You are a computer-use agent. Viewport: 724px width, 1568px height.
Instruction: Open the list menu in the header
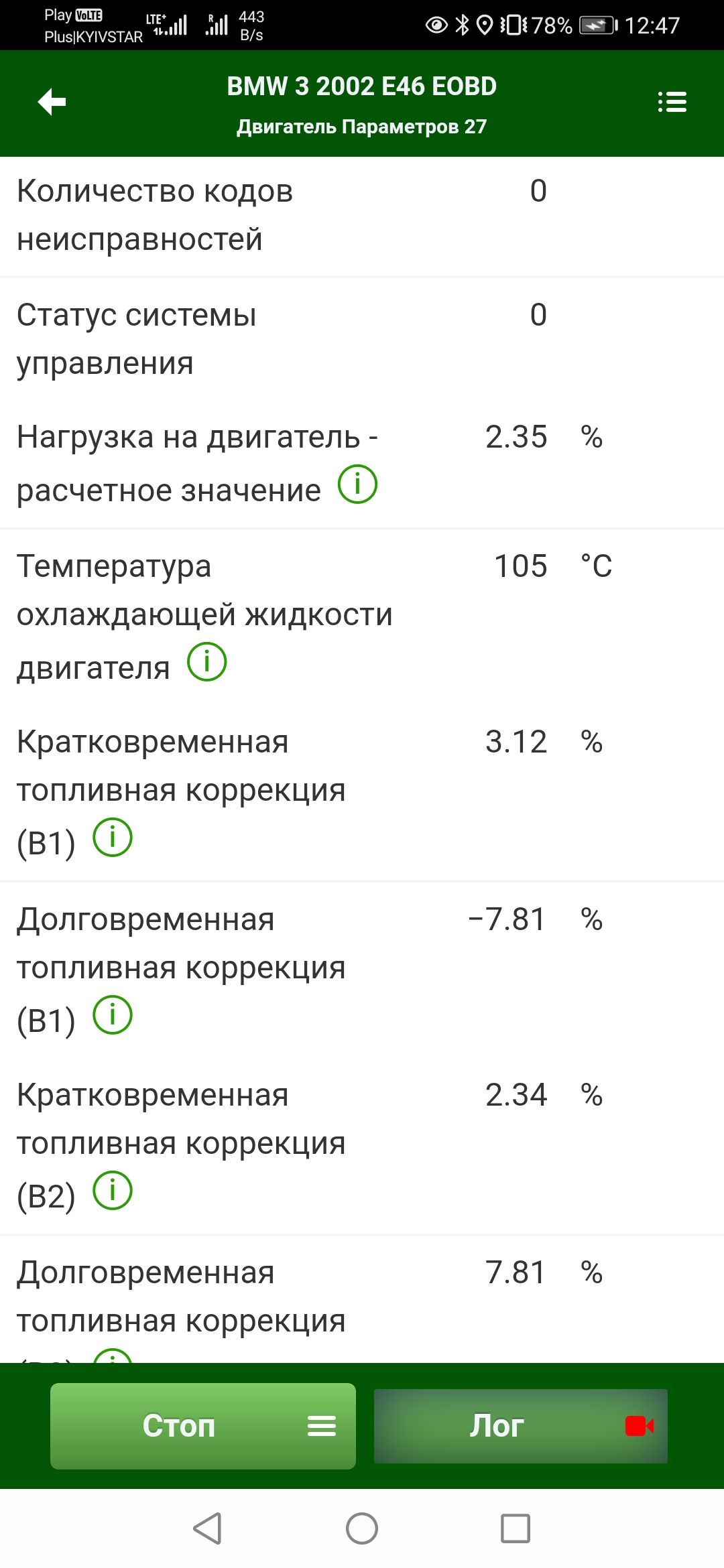point(672,103)
